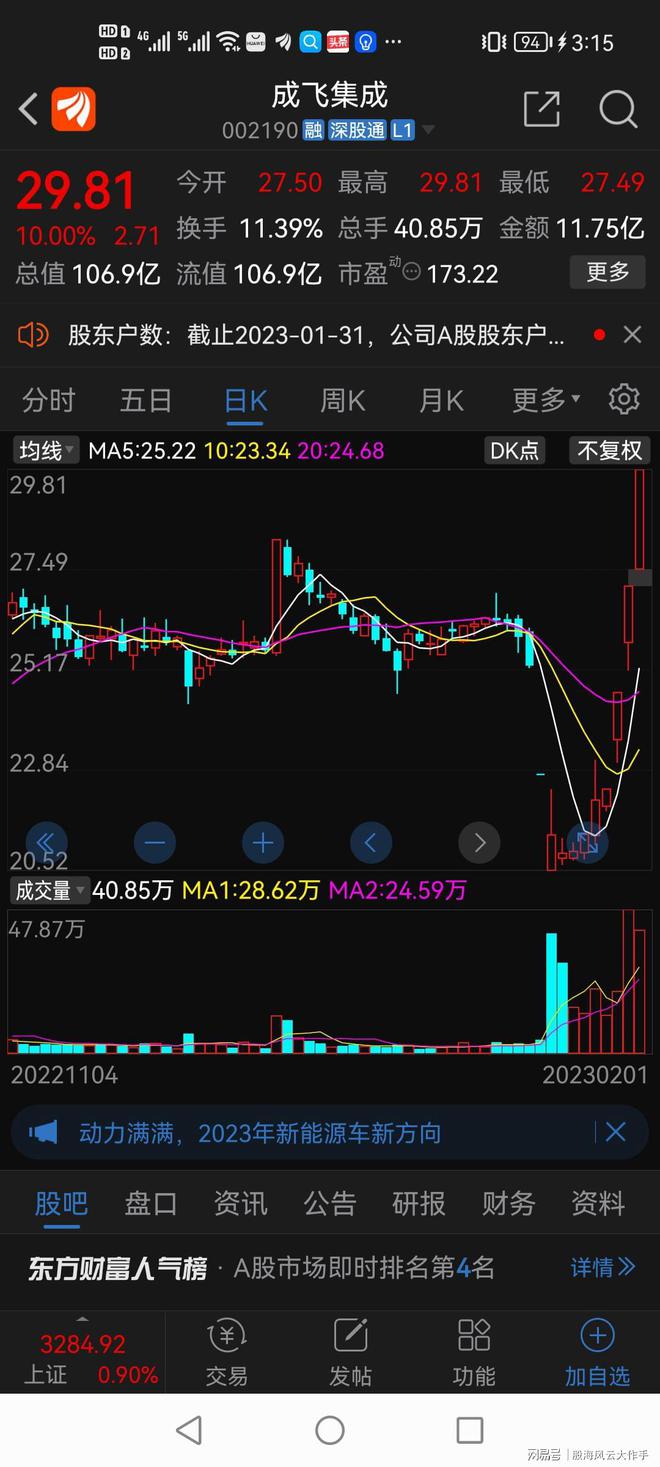
Task: Switch to the 月K chart tab
Action: tap(440, 401)
